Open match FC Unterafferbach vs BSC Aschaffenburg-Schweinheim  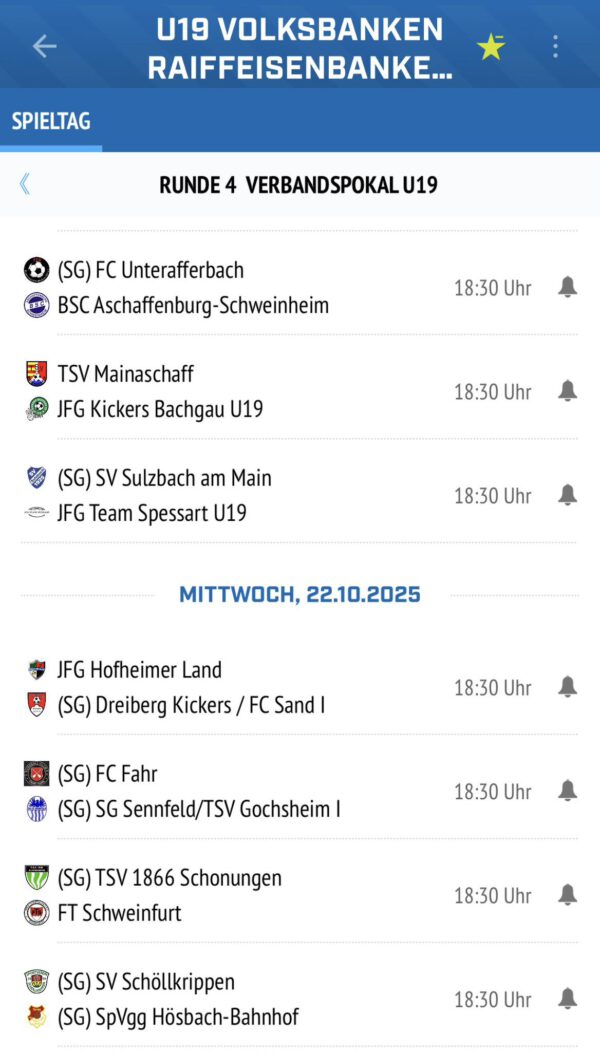click(230, 287)
